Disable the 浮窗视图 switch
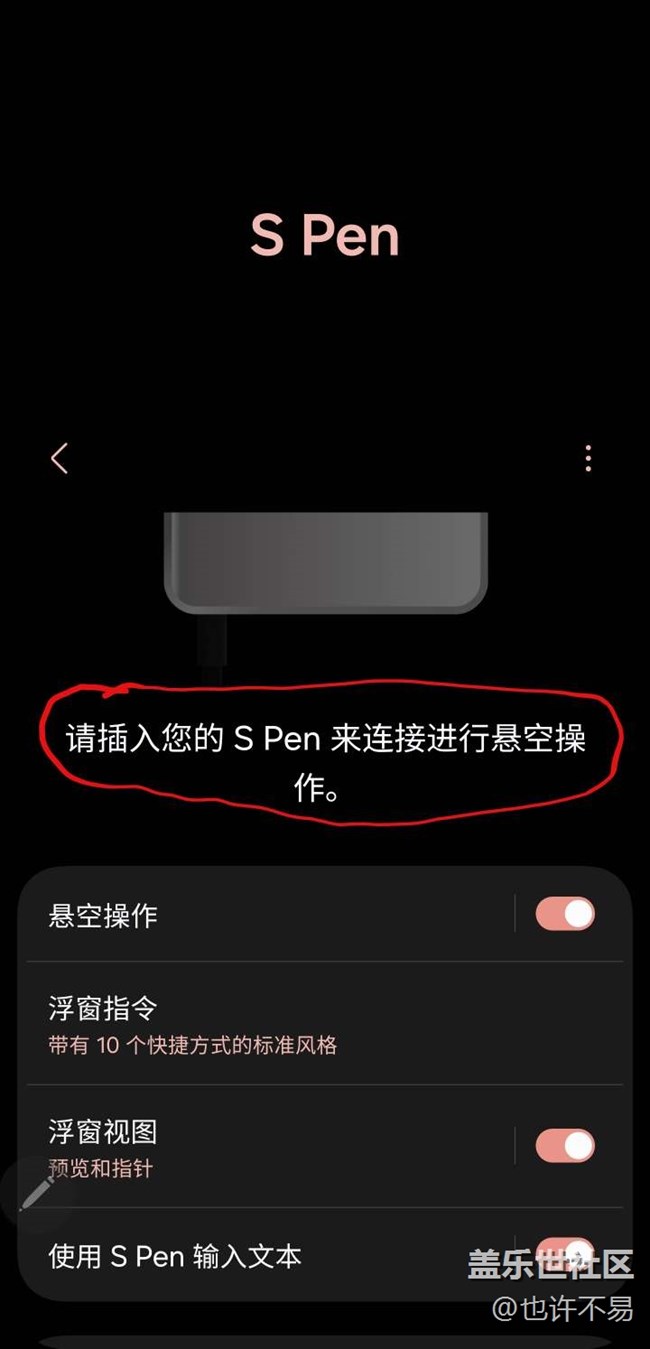Image resolution: width=650 pixels, height=1349 pixels. tap(565, 1146)
